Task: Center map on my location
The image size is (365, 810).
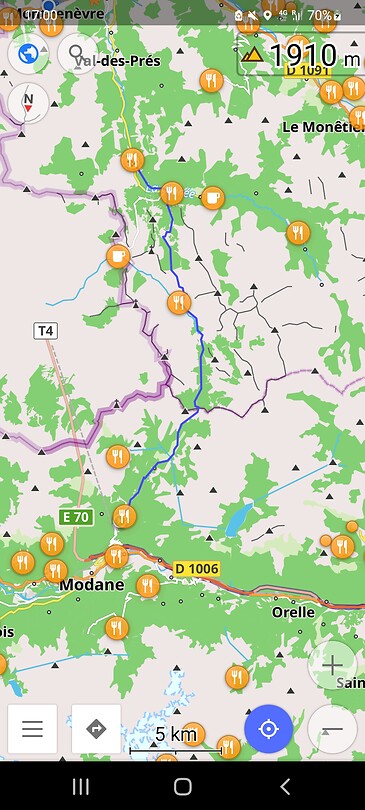Action: click(x=268, y=729)
